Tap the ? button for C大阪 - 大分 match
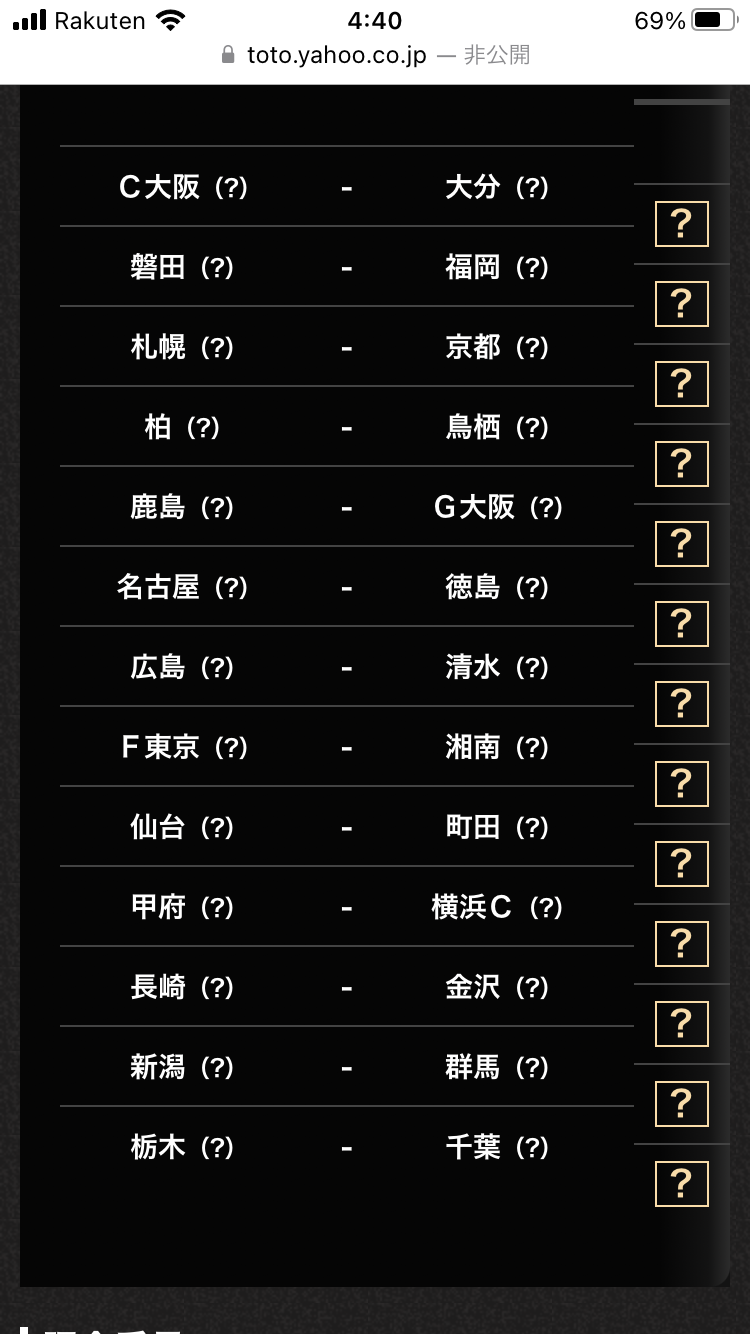The width and height of the screenshot is (750, 1334). (x=681, y=224)
